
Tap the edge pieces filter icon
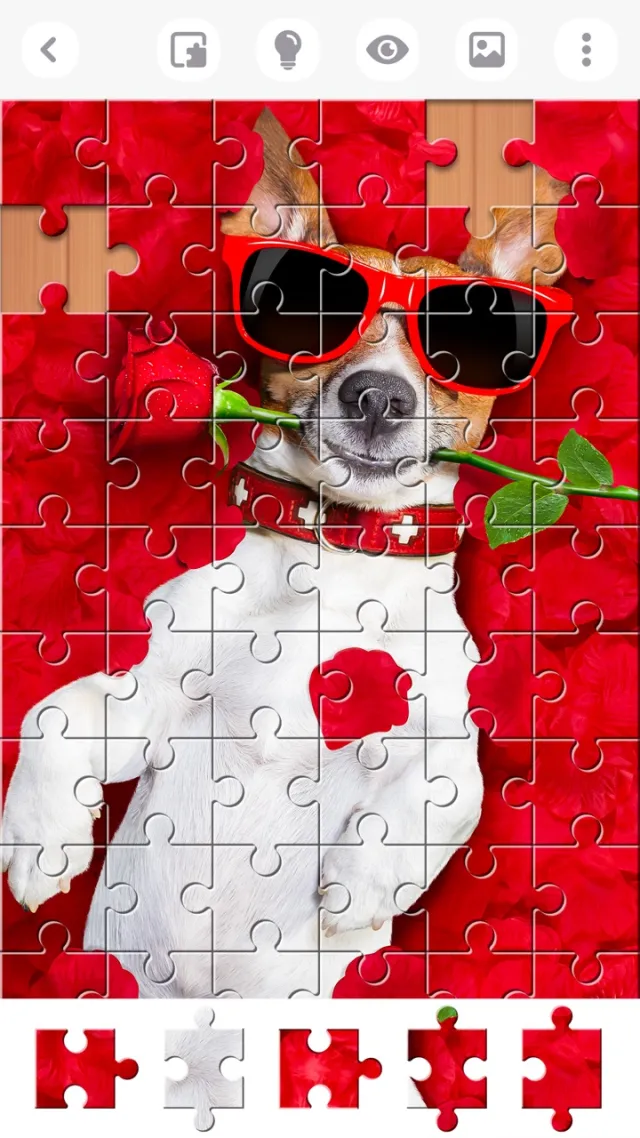(x=188, y=49)
